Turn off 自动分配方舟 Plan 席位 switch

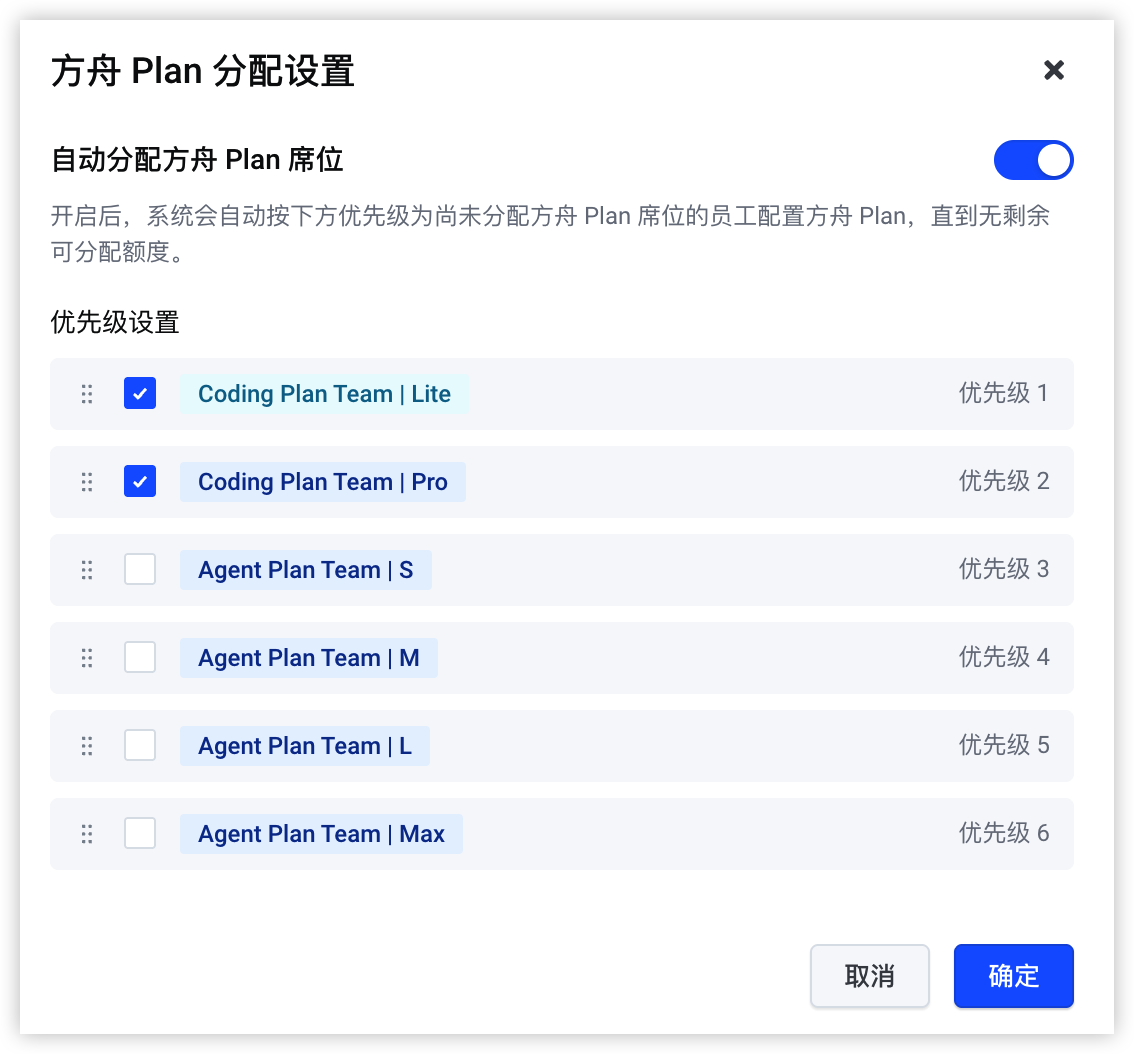(1033, 160)
